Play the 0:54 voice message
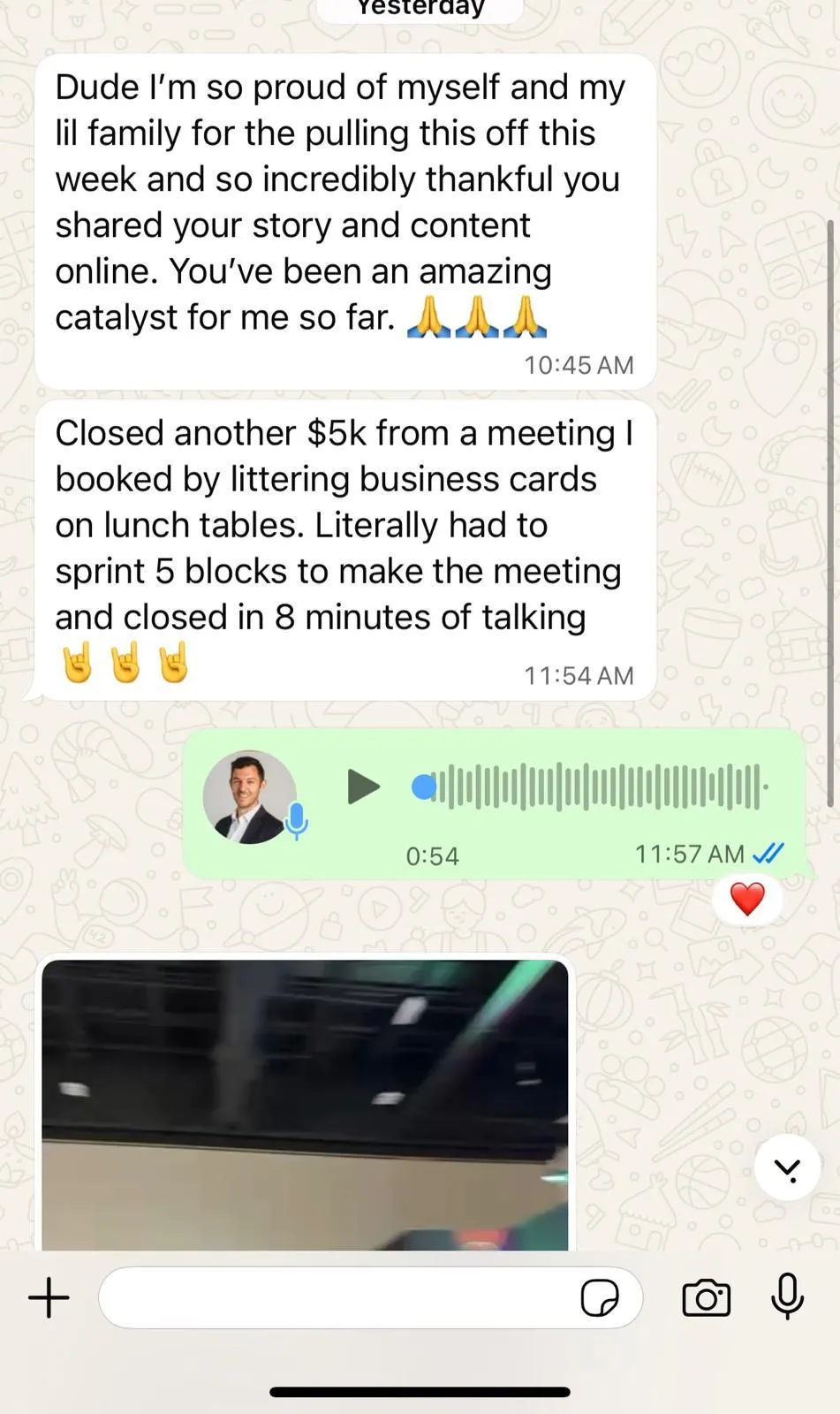This screenshot has height=1414, width=840. [x=363, y=787]
